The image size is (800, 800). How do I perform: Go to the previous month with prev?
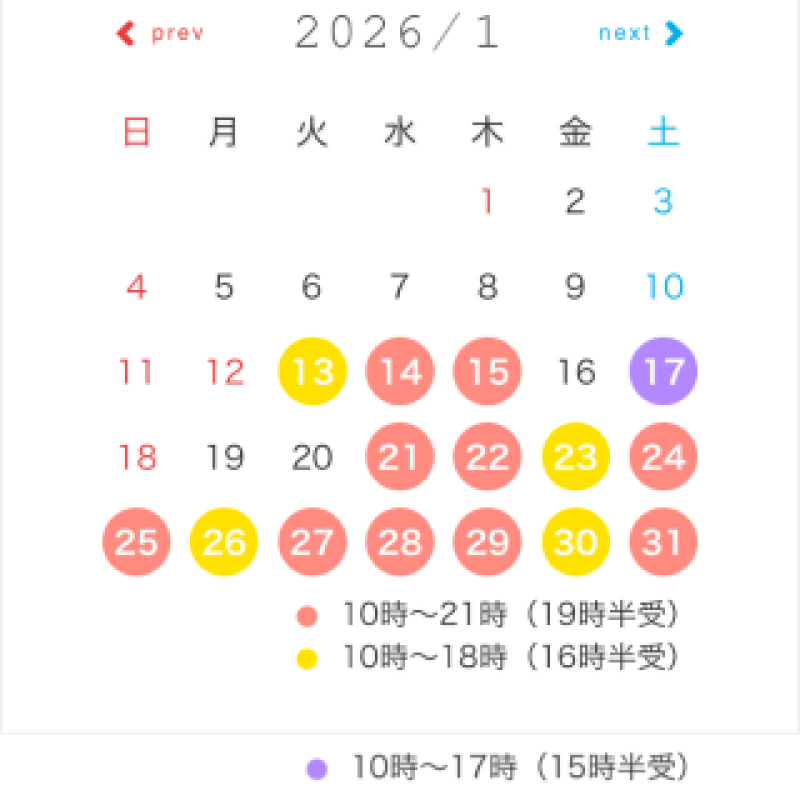tap(161, 34)
